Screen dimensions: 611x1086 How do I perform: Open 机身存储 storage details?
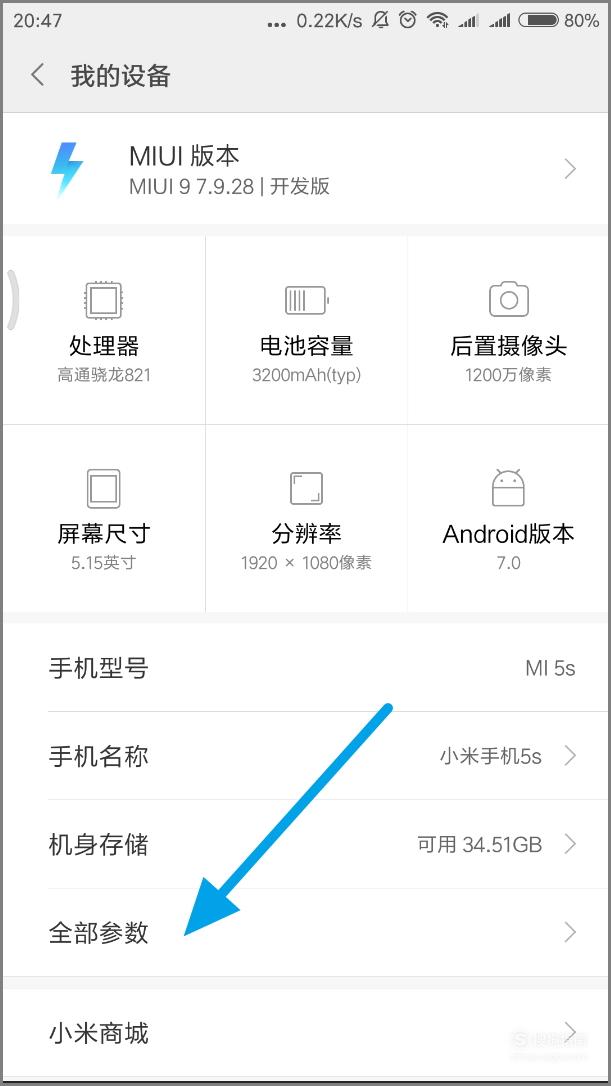coord(306,844)
